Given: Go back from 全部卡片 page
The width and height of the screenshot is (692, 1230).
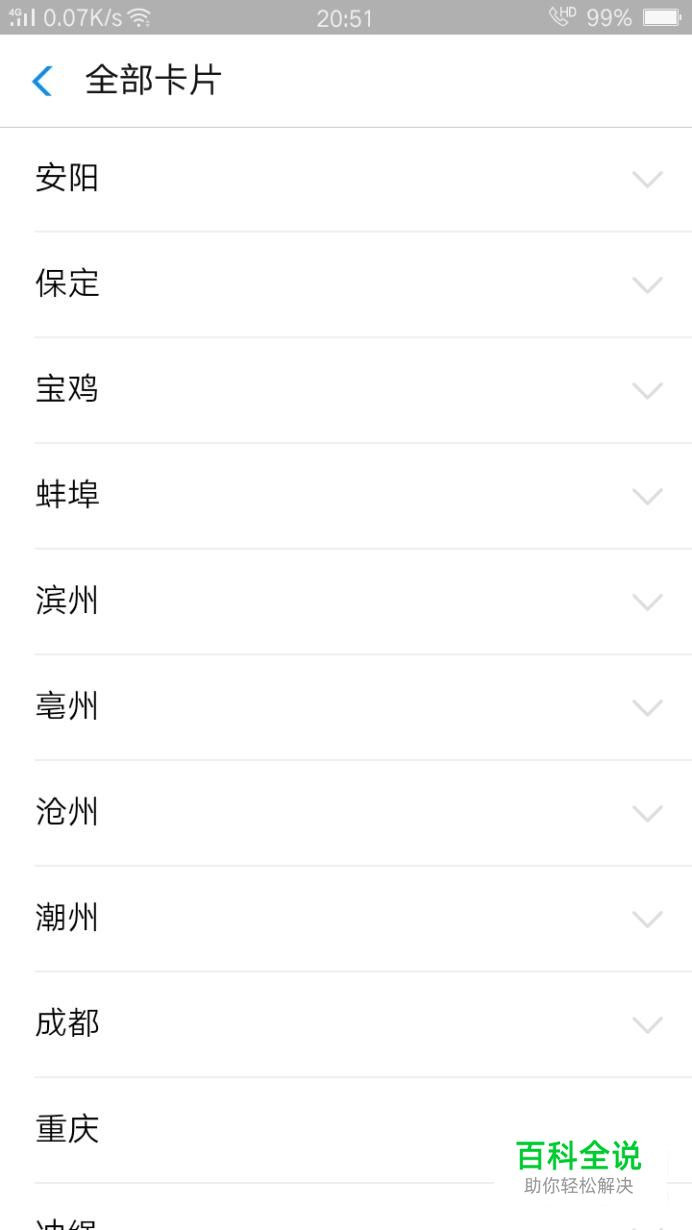Looking at the screenshot, I should point(42,81).
